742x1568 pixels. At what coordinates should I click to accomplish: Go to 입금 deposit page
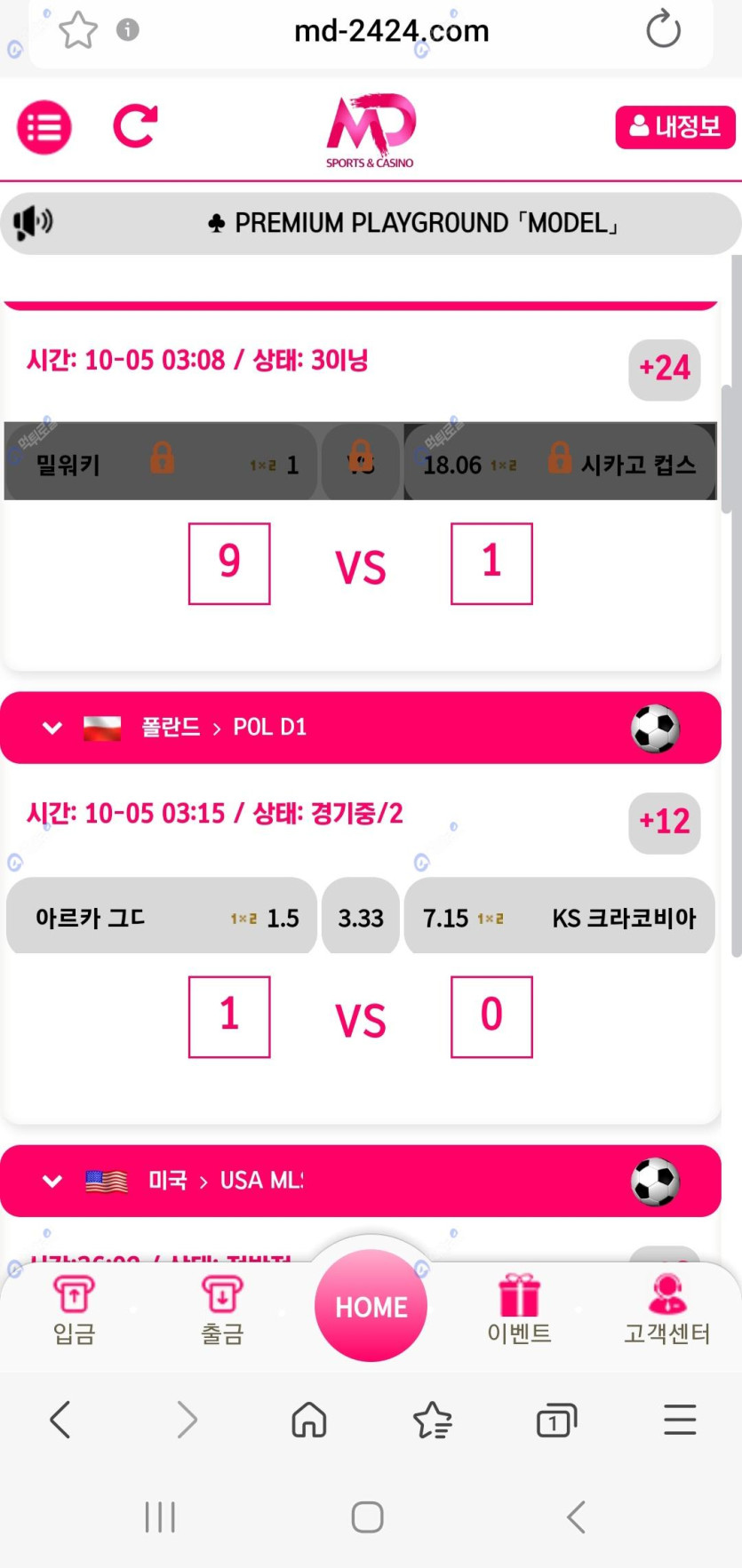coord(74,1310)
